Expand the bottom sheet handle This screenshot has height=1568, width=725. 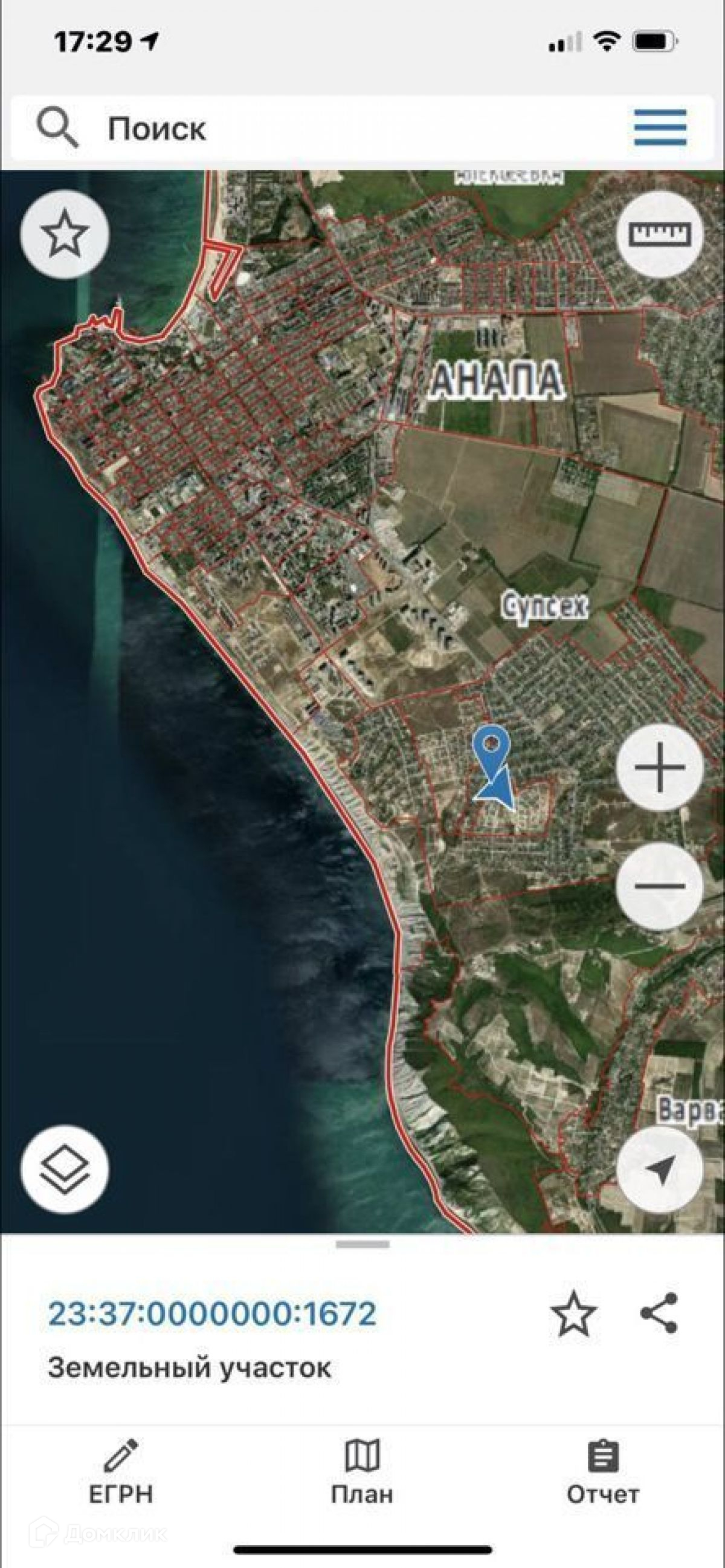coord(362,1245)
